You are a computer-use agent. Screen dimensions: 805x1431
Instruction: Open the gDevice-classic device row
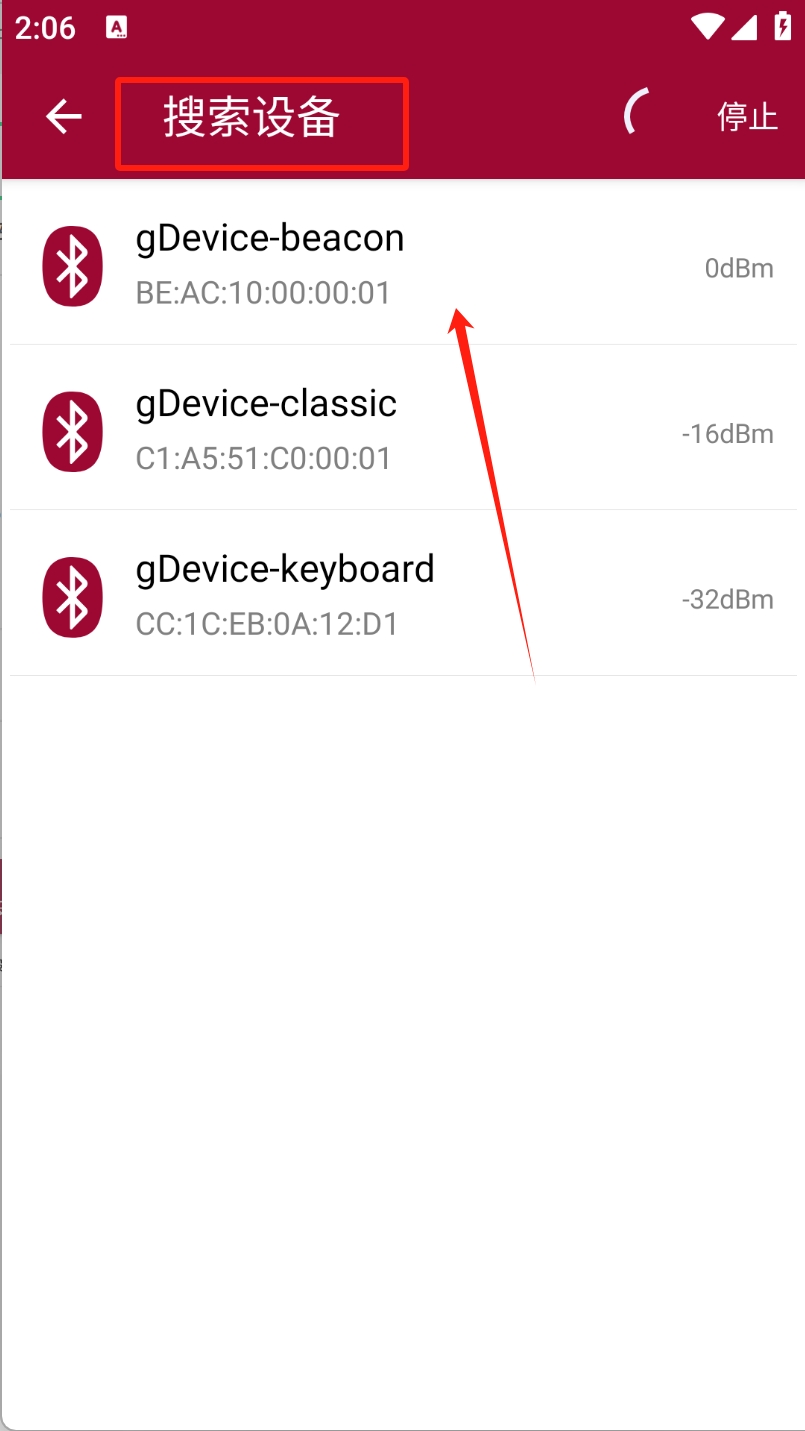403,428
